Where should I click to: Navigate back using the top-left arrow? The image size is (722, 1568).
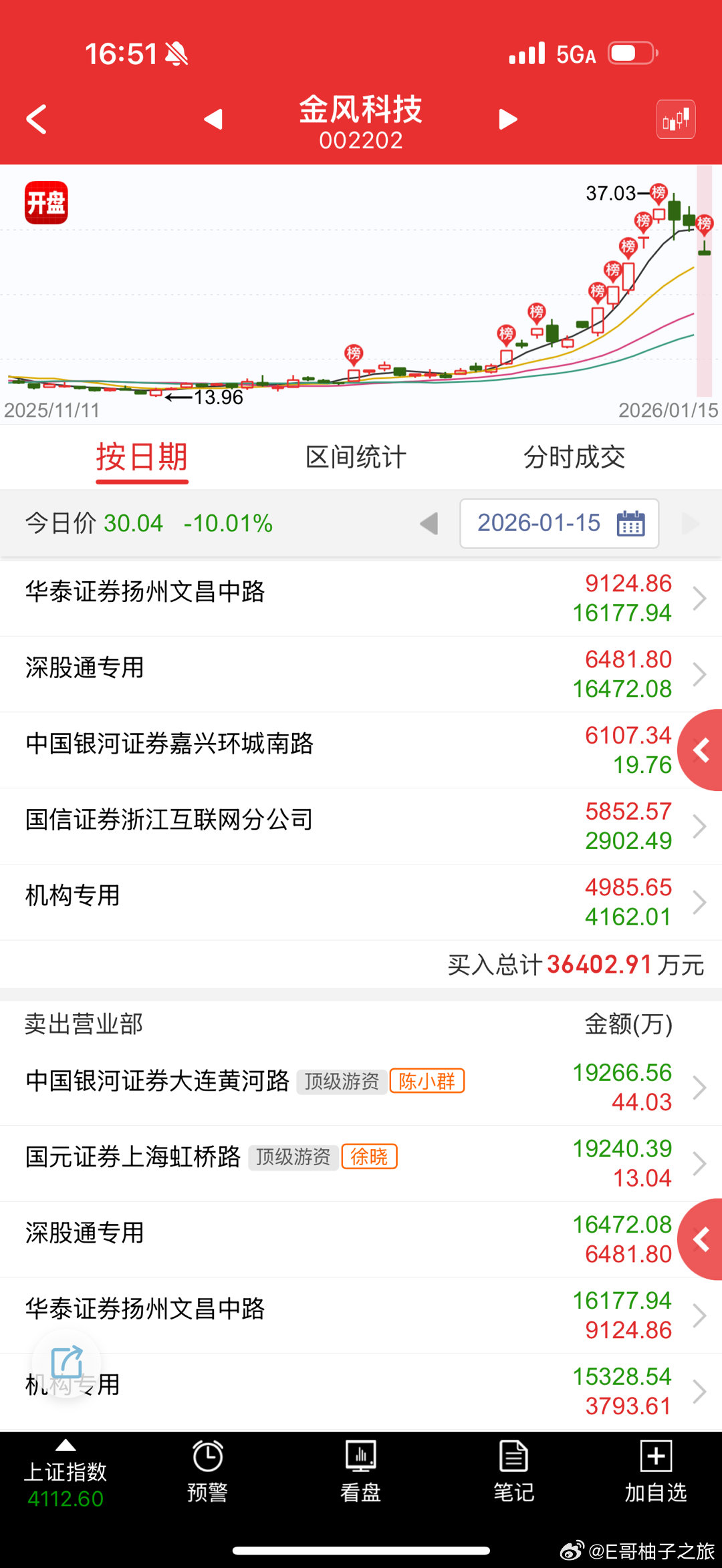(x=37, y=118)
